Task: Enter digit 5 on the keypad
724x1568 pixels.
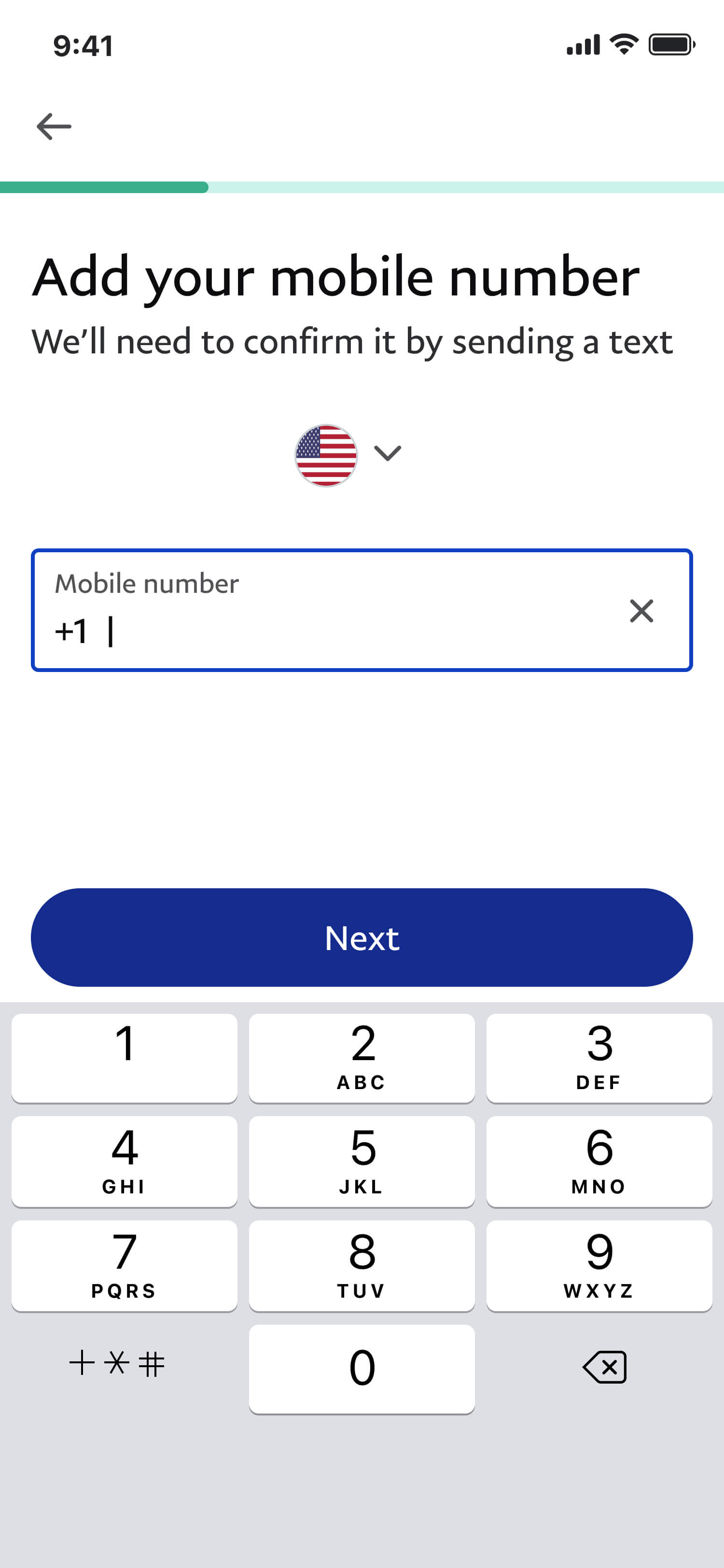Action: (x=362, y=1161)
